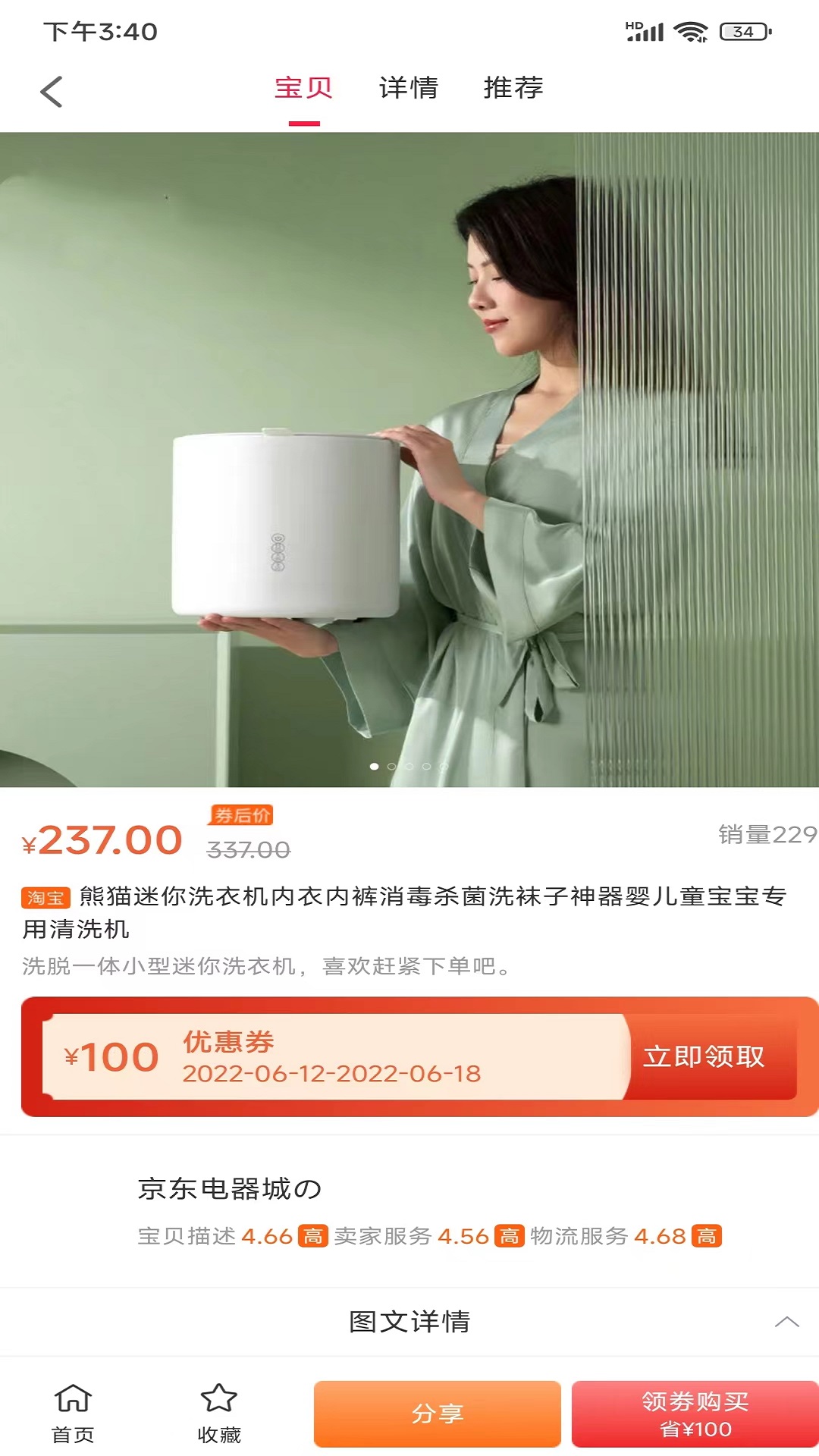
Task: Switch to the 推荐 tab
Action: point(513,88)
